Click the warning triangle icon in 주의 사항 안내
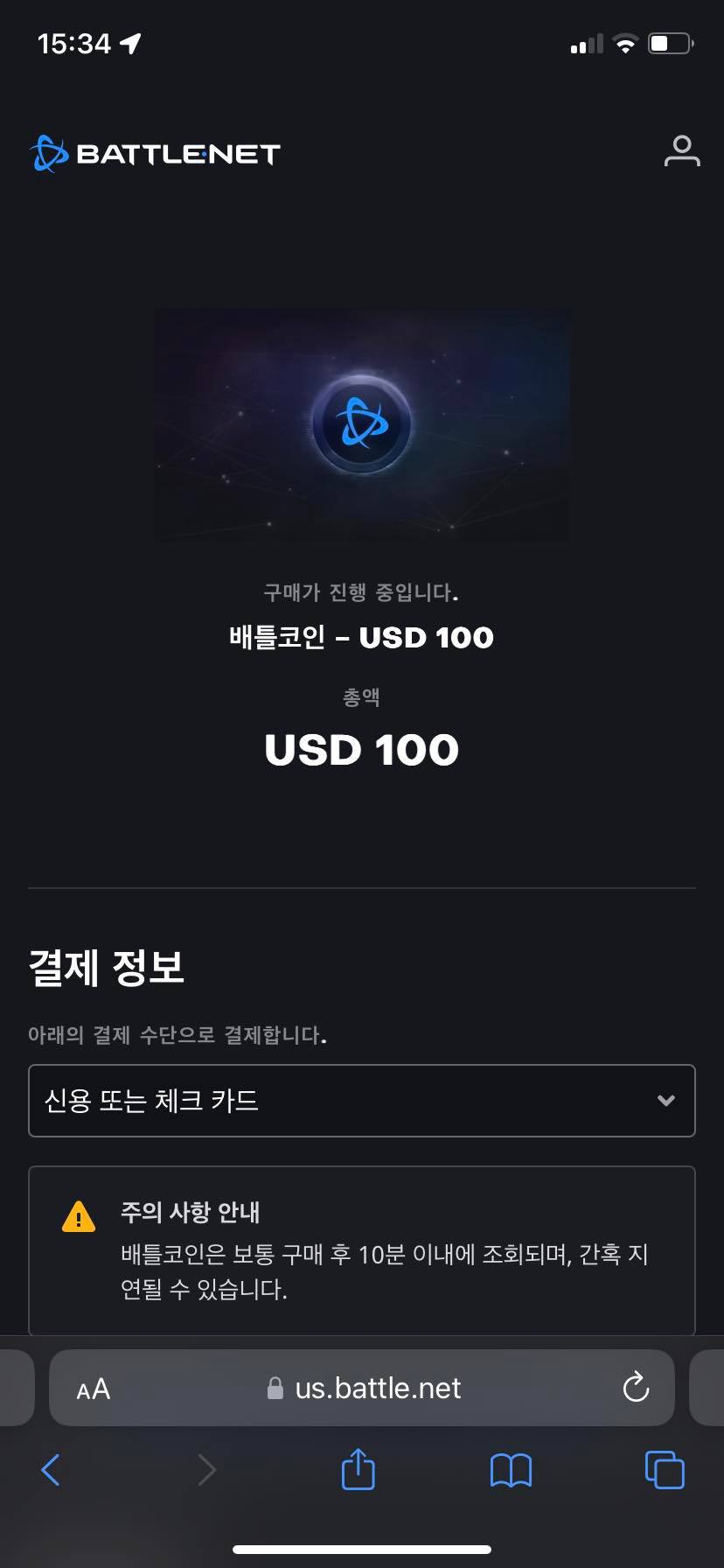The width and height of the screenshot is (724, 1568). pos(79,1215)
